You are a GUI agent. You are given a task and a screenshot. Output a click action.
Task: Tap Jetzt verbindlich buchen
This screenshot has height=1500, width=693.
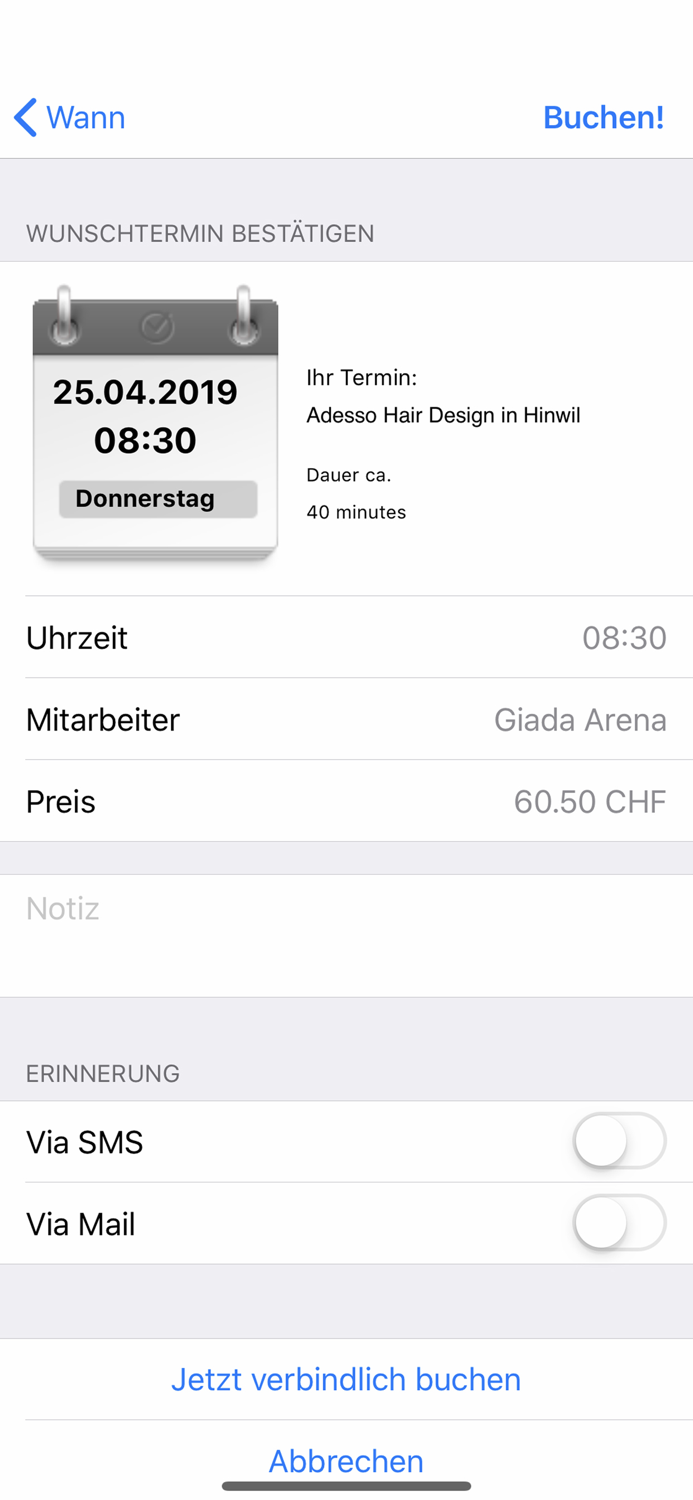[346, 1379]
